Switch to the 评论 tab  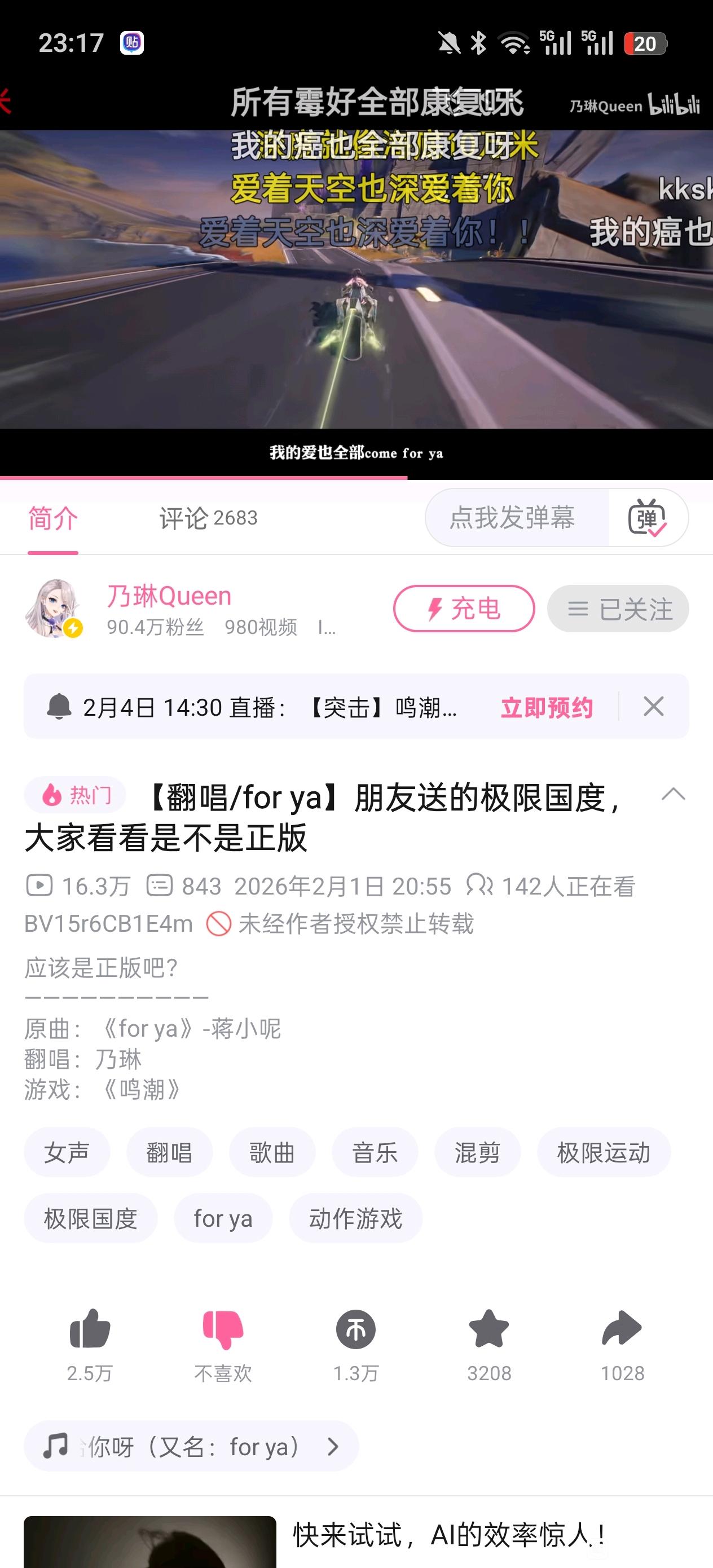208,518
